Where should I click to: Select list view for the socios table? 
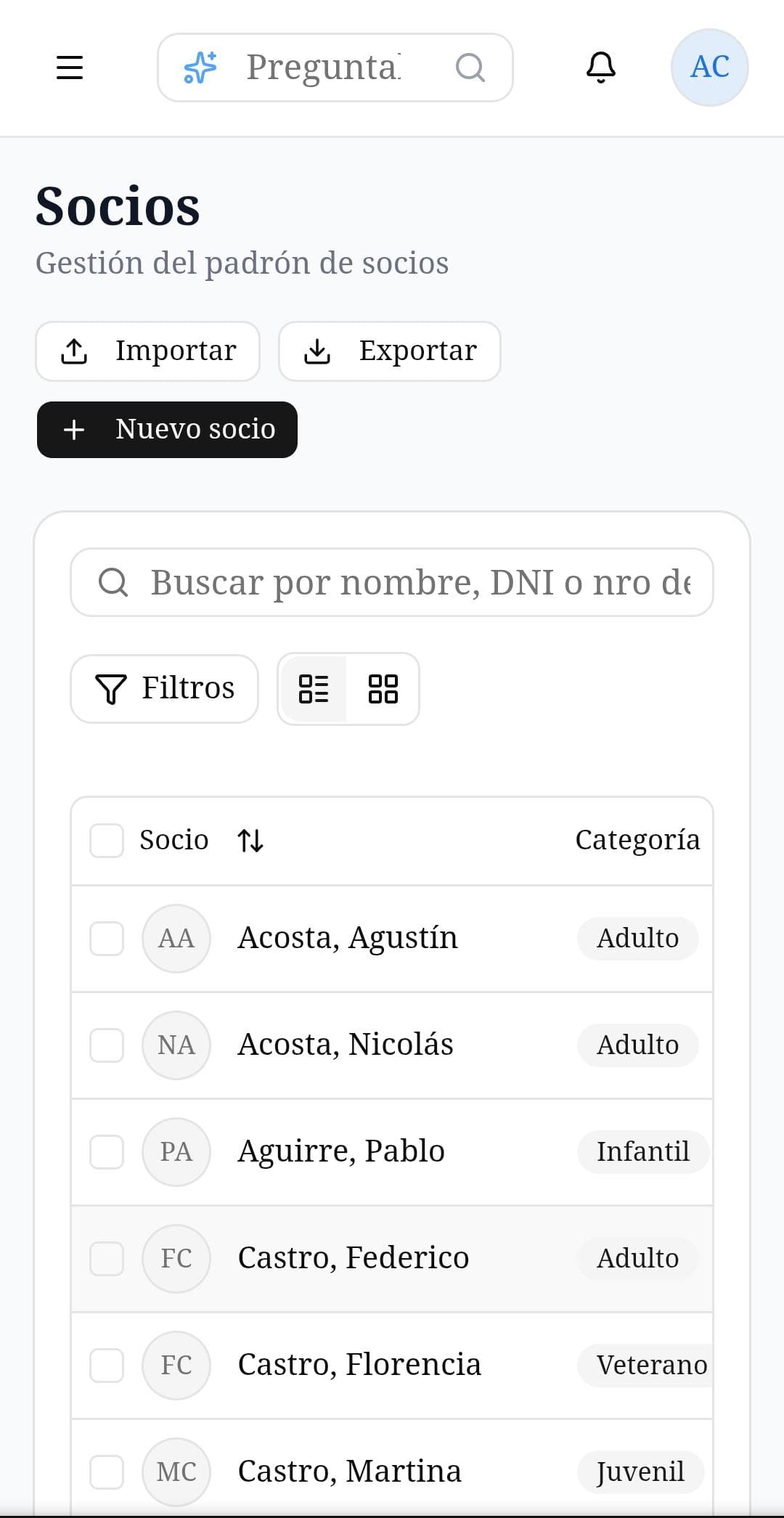click(314, 689)
